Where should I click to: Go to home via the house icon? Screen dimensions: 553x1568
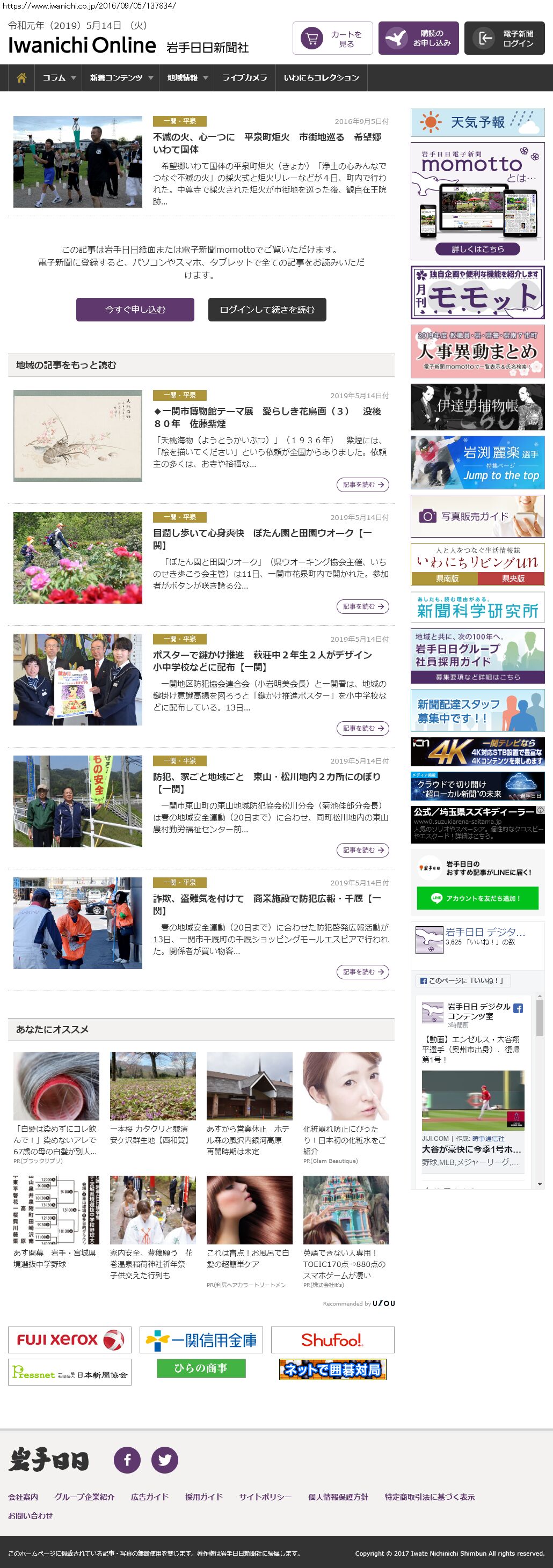[22, 78]
